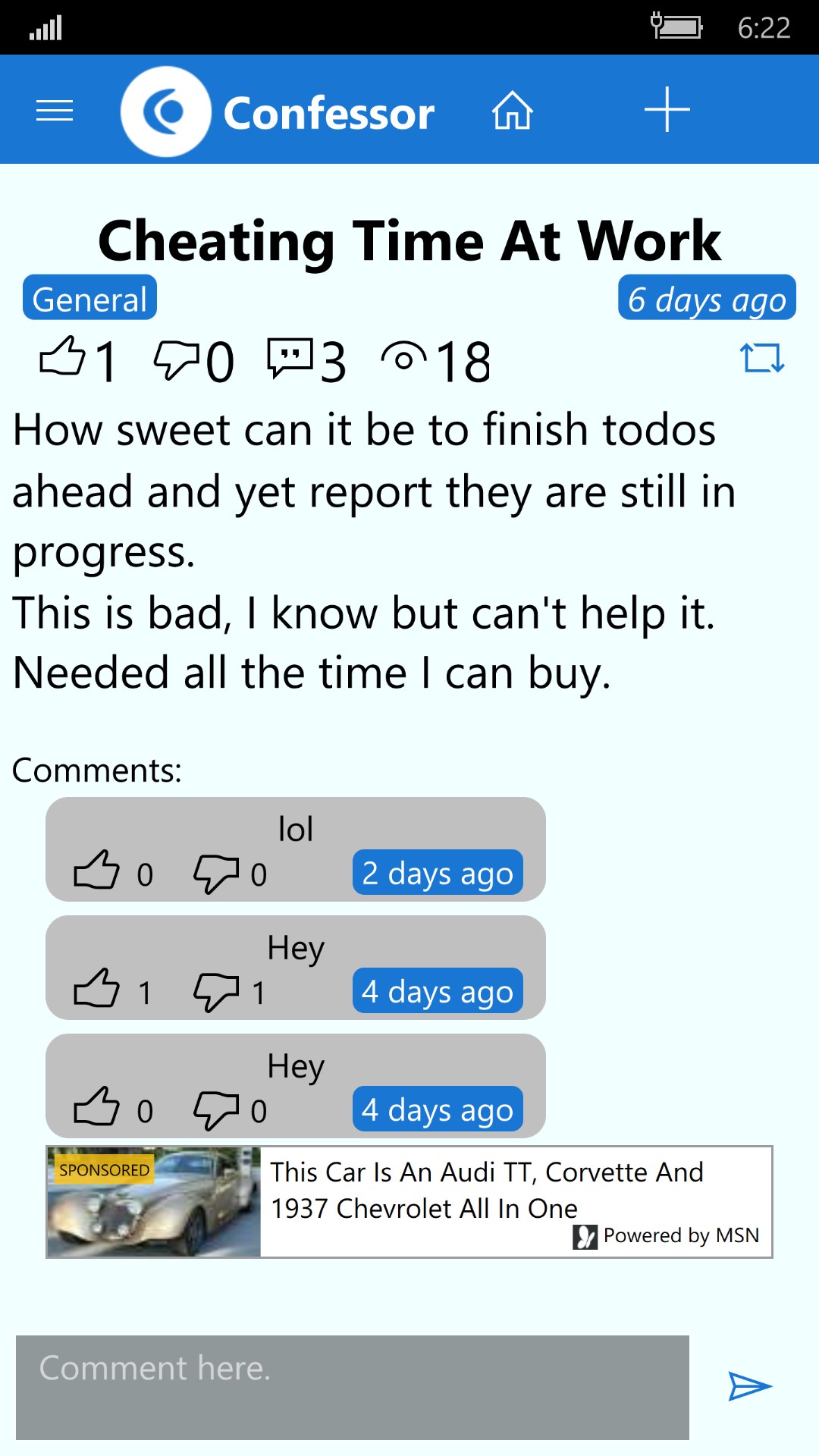
Task: Dislike the Hey comment with zero dislikes
Action: pos(216,1109)
